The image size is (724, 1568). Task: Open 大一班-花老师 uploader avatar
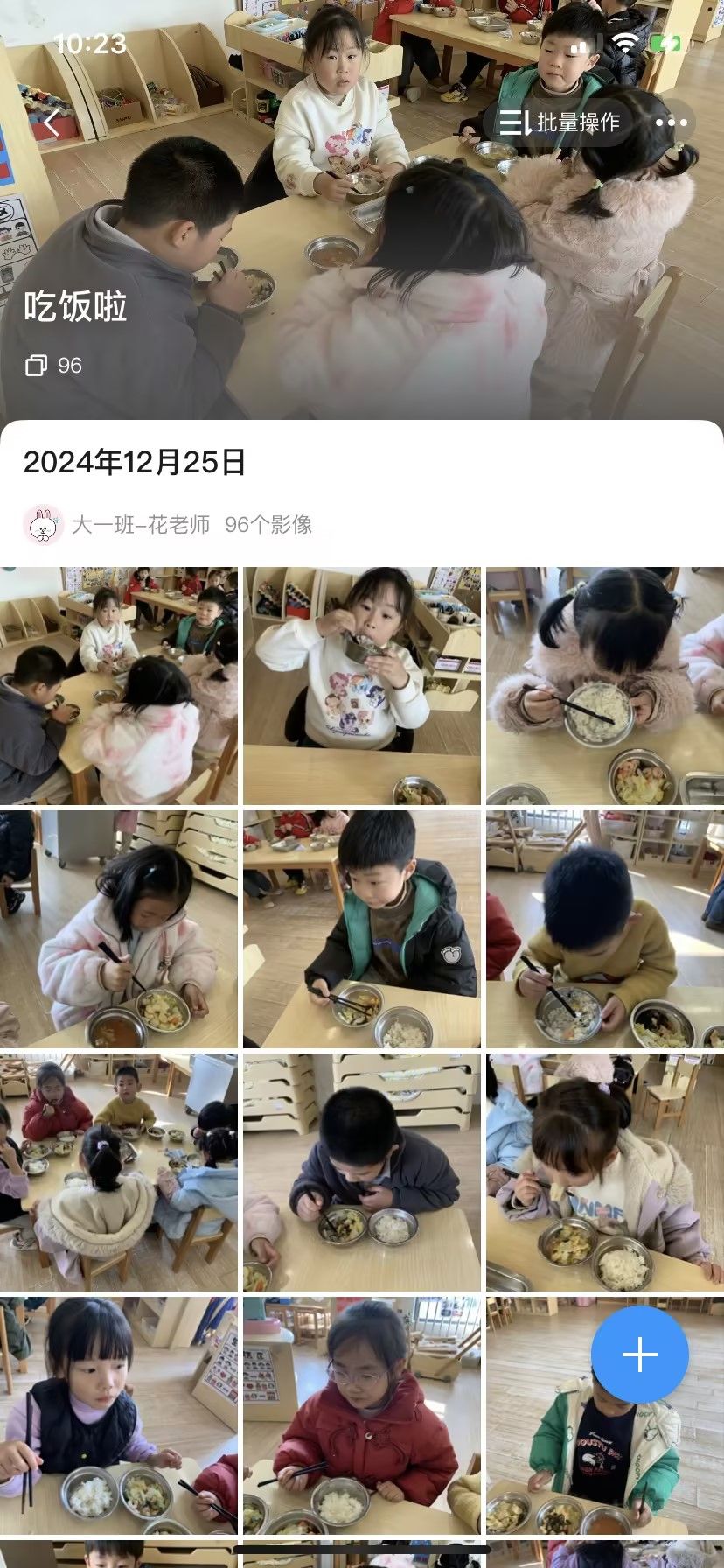42,525
